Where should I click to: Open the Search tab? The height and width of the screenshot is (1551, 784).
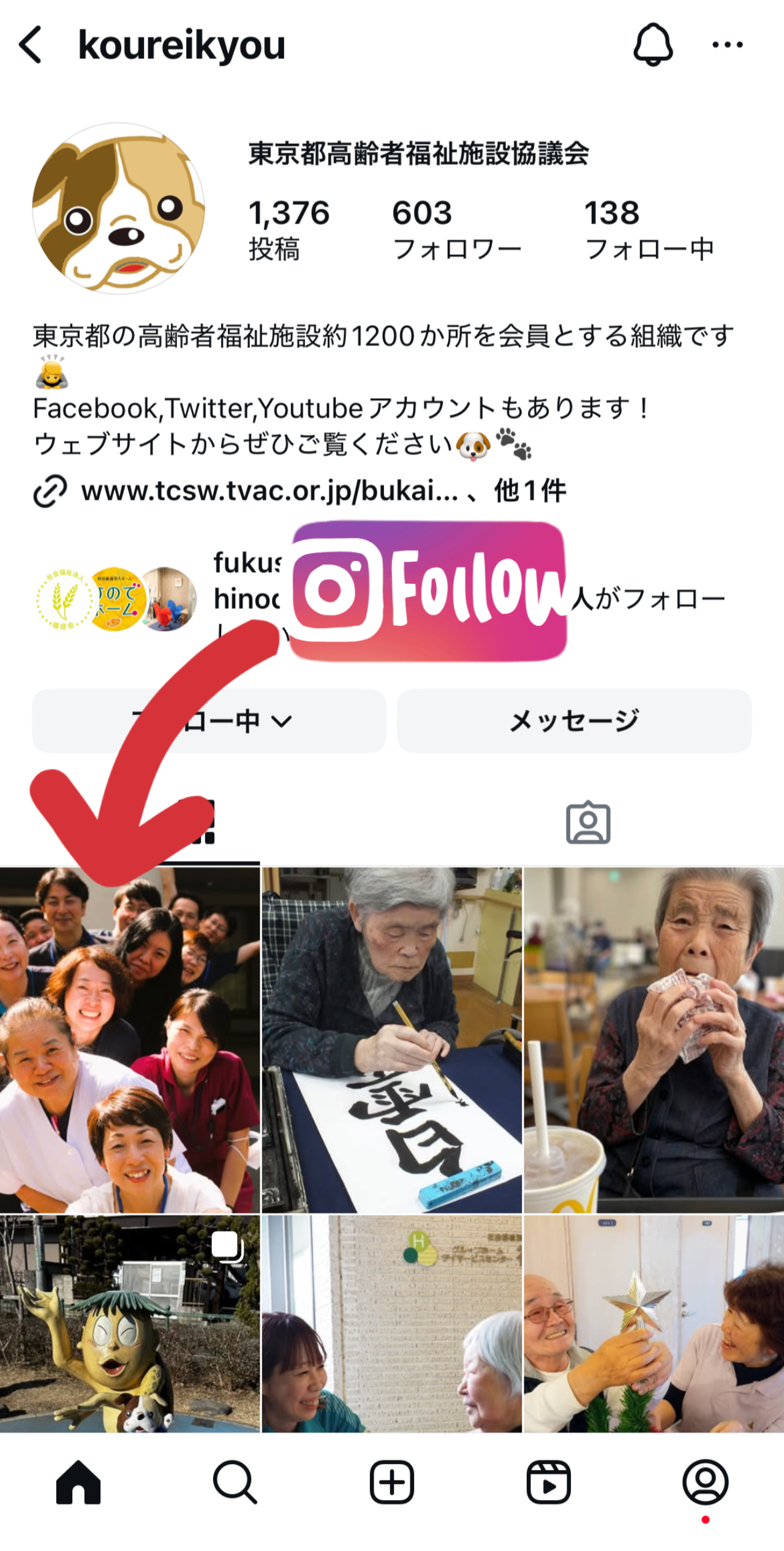click(235, 1482)
